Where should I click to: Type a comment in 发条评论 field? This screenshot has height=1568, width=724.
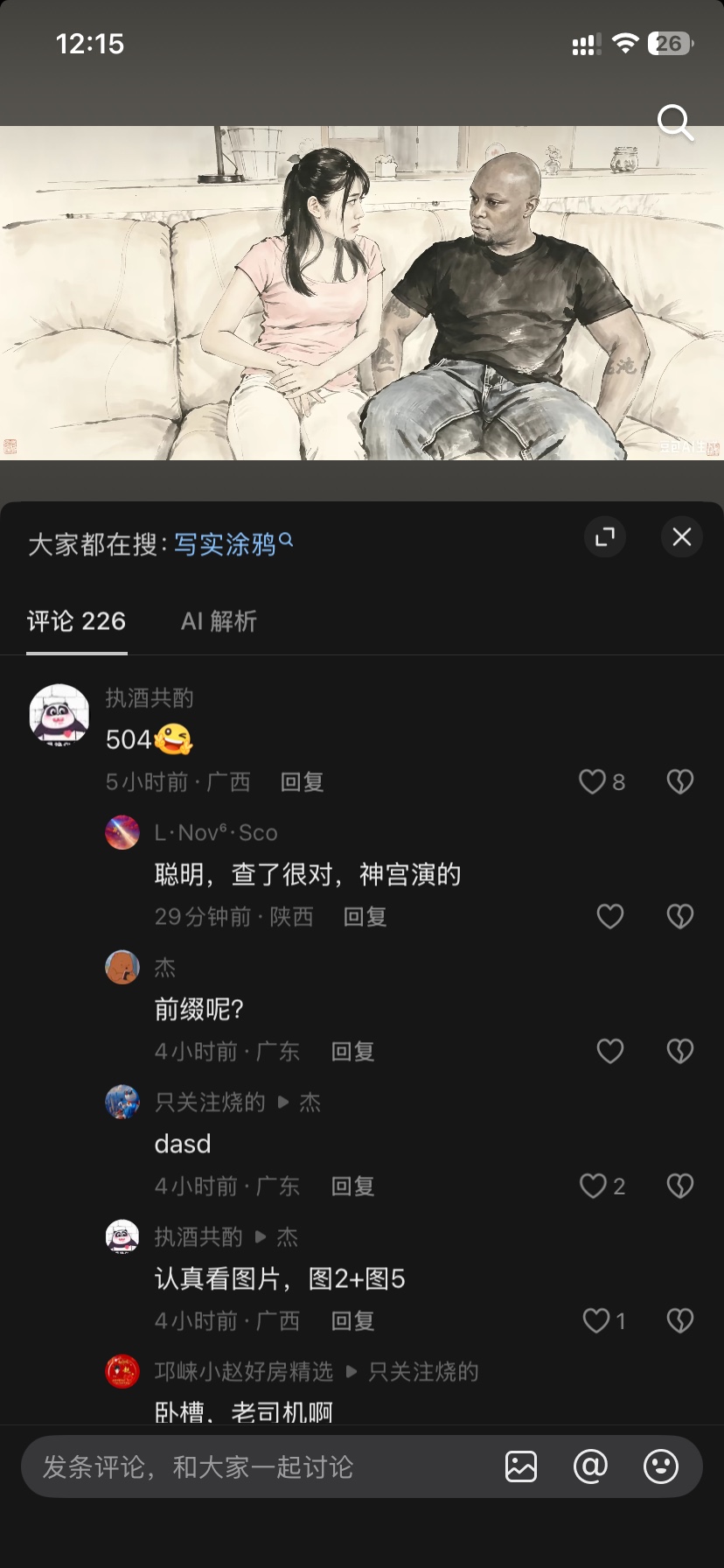pos(262,1466)
